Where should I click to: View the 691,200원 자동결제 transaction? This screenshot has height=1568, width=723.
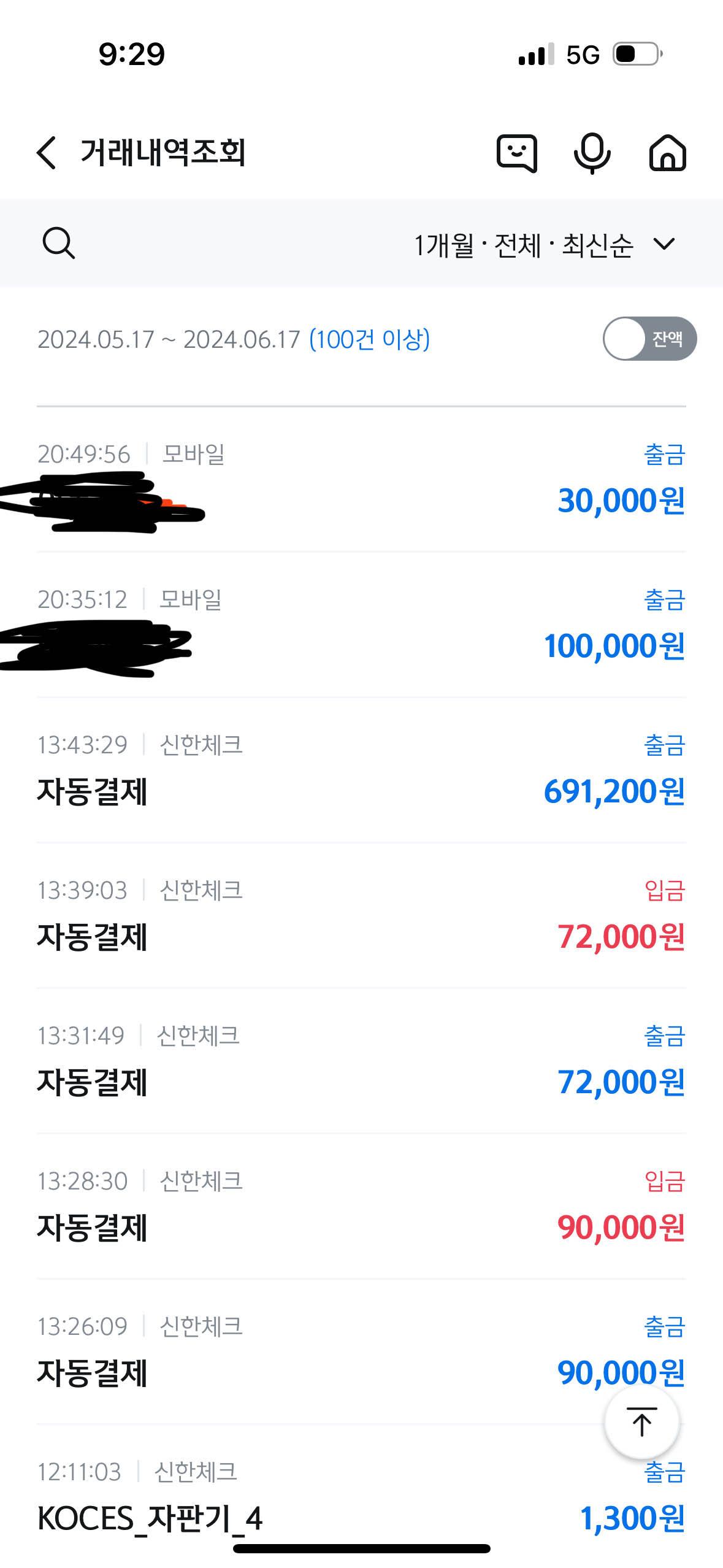click(361, 771)
